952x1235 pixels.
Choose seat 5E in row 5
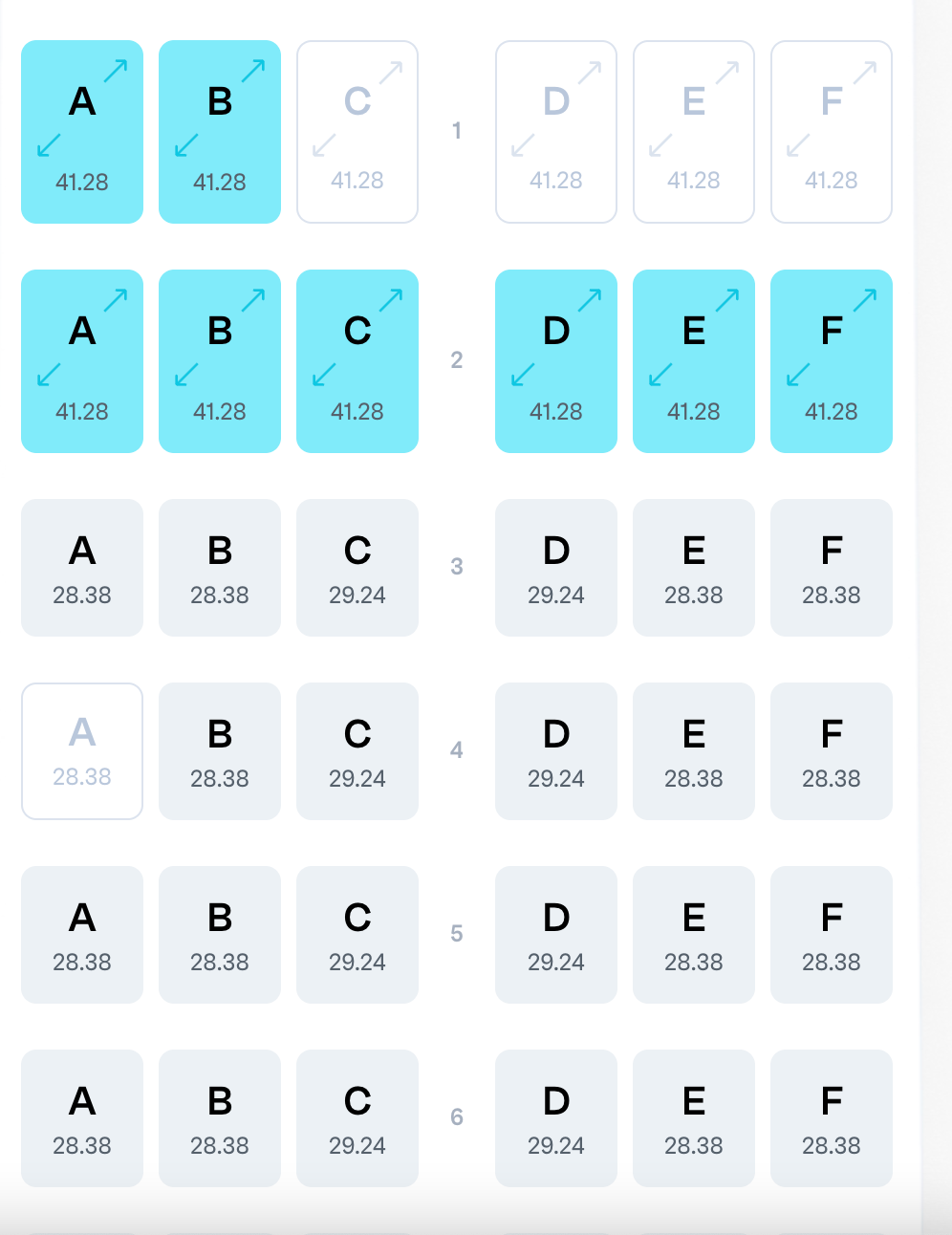pyautogui.click(x=694, y=935)
